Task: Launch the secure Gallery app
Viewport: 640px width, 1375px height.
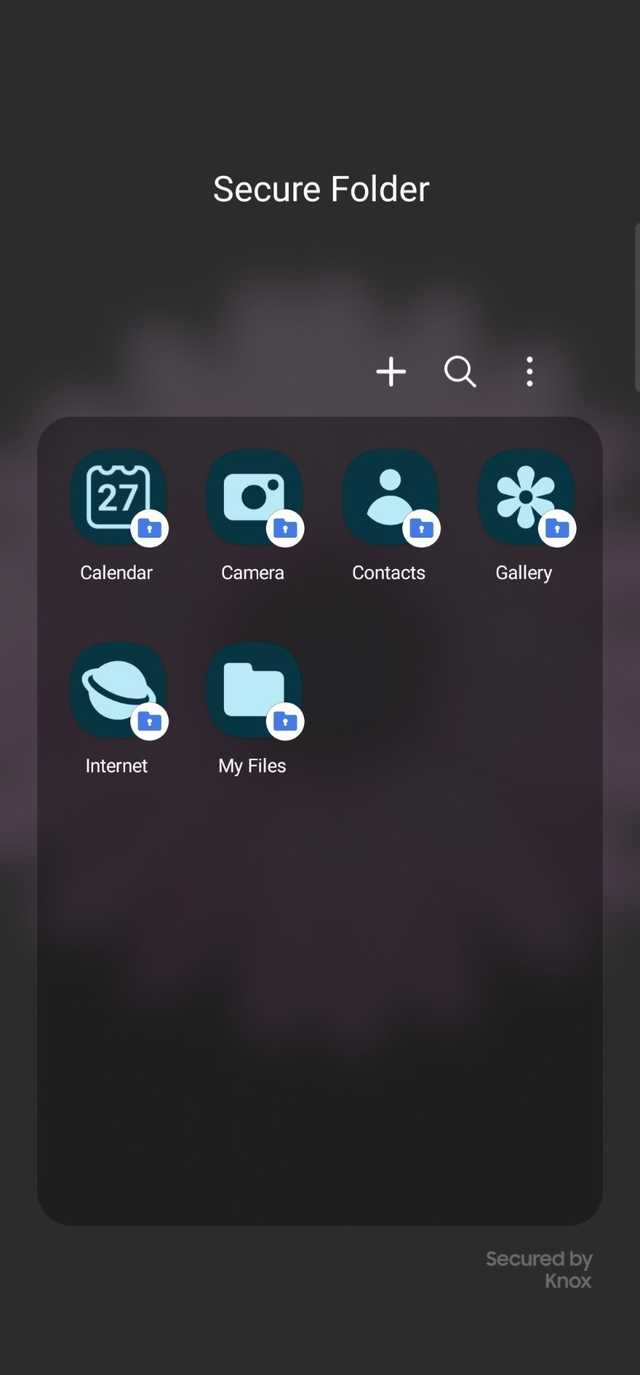Action: 525,497
